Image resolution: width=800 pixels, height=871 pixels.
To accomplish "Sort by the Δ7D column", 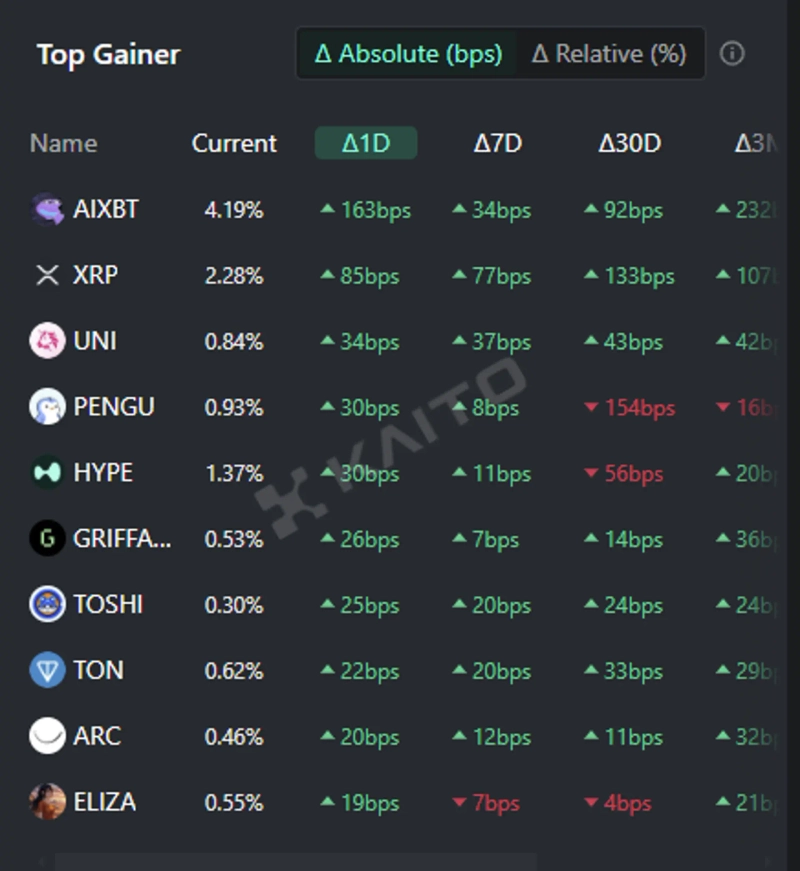I will (x=498, y=143).
